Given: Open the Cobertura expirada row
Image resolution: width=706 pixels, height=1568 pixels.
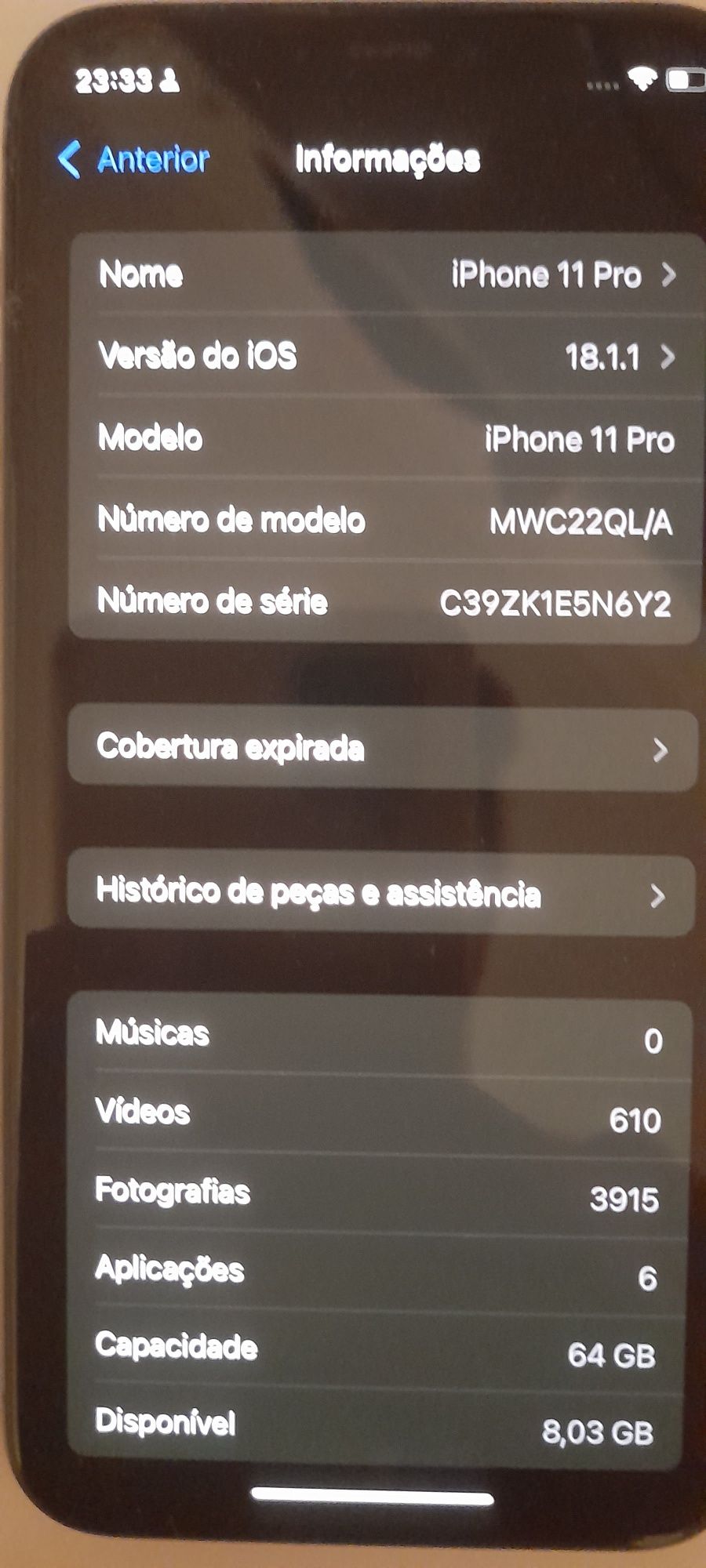Looking at the screenshot, I should (x=383, y=749).
